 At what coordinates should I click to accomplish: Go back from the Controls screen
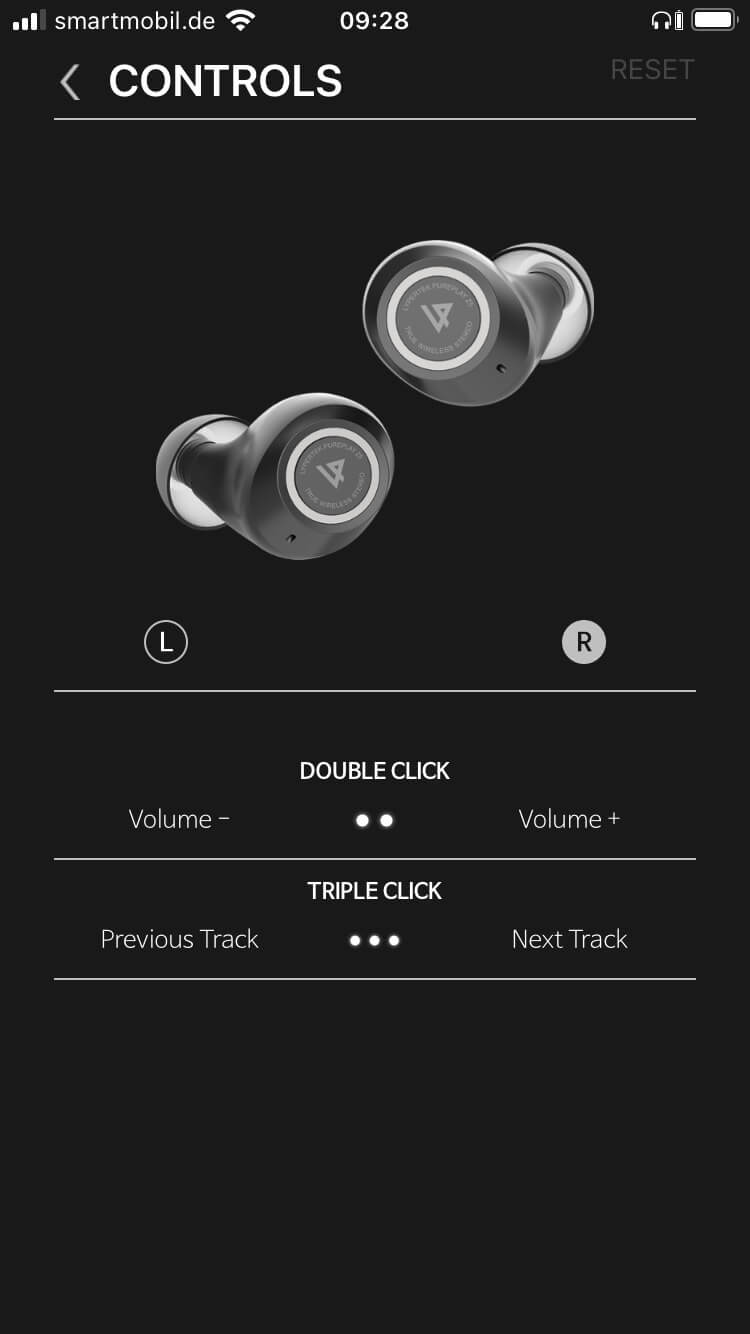(70, 82)
